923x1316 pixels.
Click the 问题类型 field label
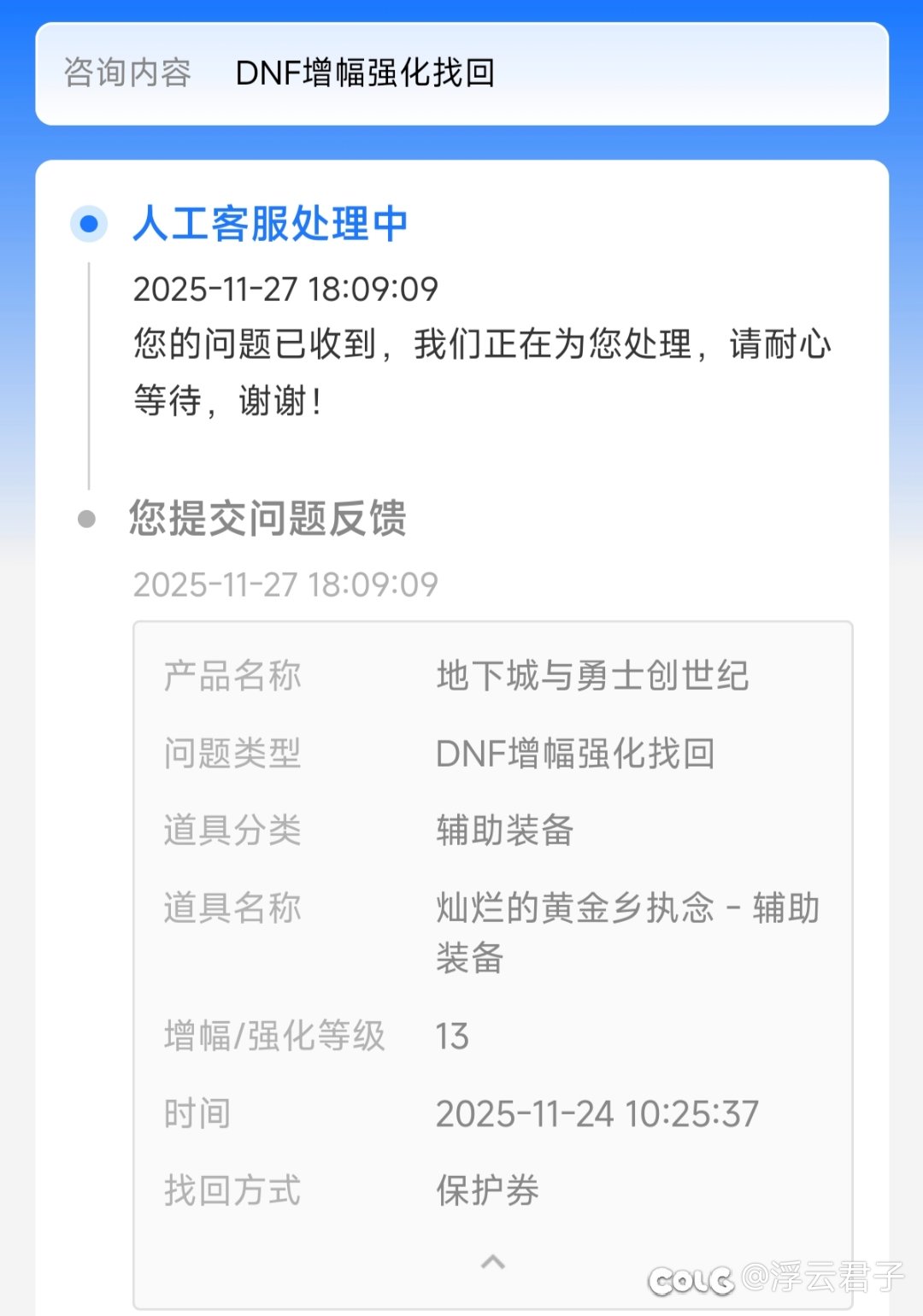click(232, 753)
